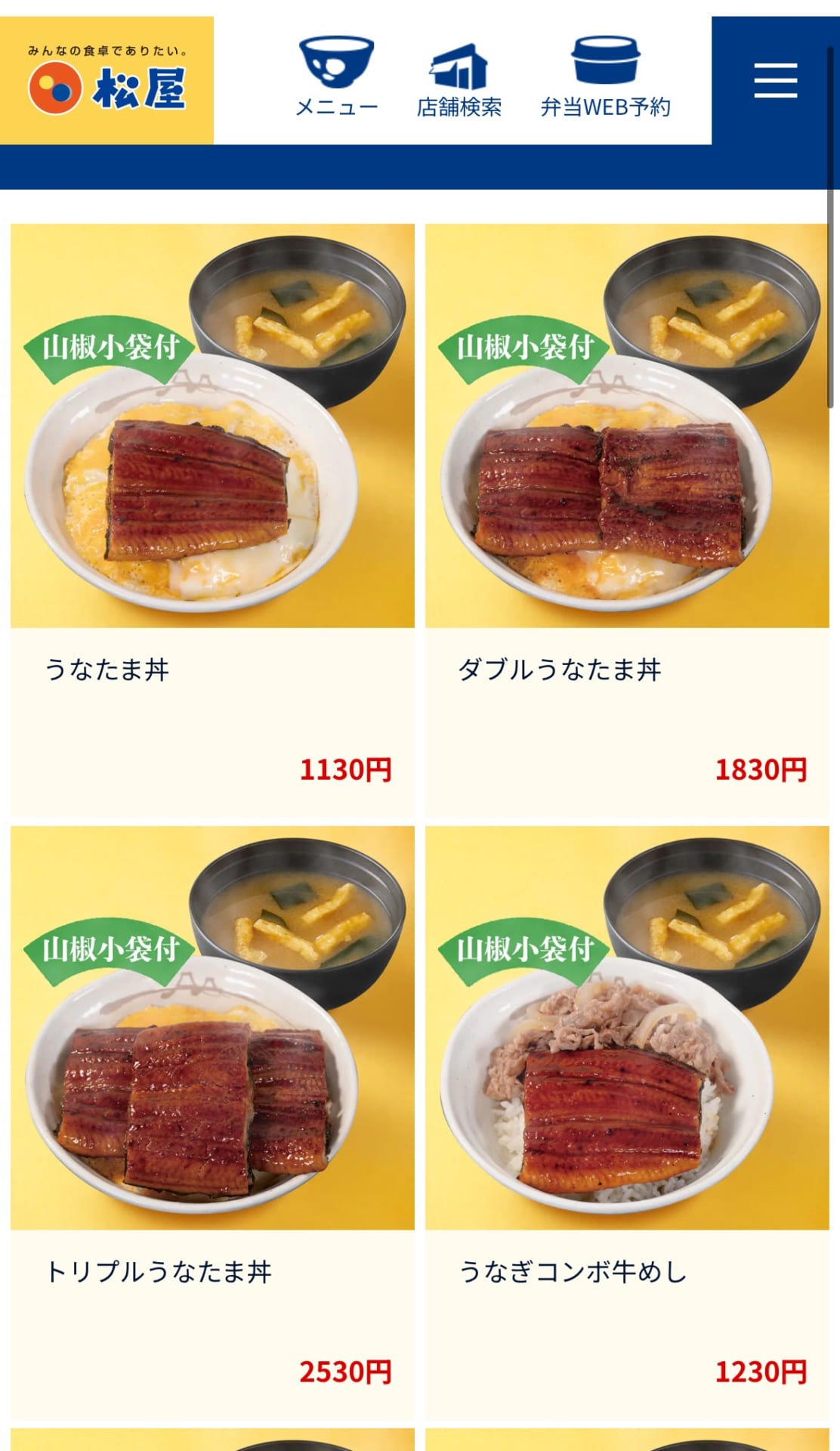Viewport: 840px width, 1451px height.
Task: Select the トリプルうなたま丼 card
Action: point(212,1122)
